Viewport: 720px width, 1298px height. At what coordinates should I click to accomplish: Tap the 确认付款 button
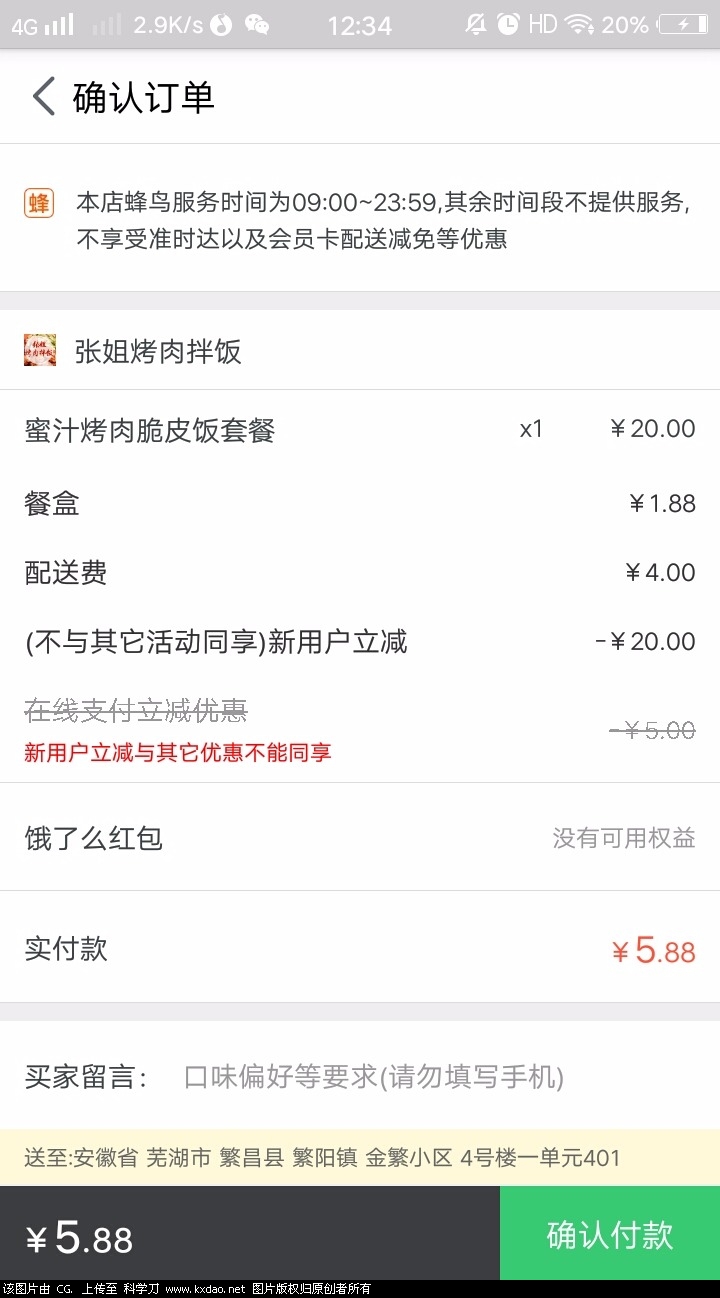click(x=609, y=1234)
